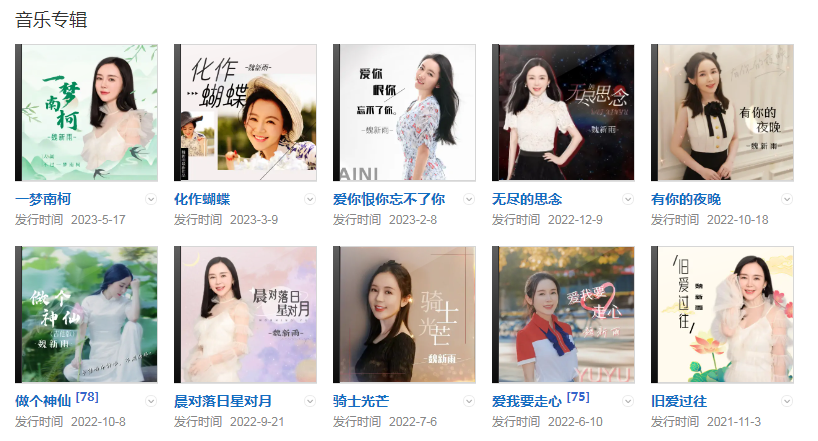Expand details for 化作蝴蝶
The height and width of the screenshot is (441, 818).
310,199
